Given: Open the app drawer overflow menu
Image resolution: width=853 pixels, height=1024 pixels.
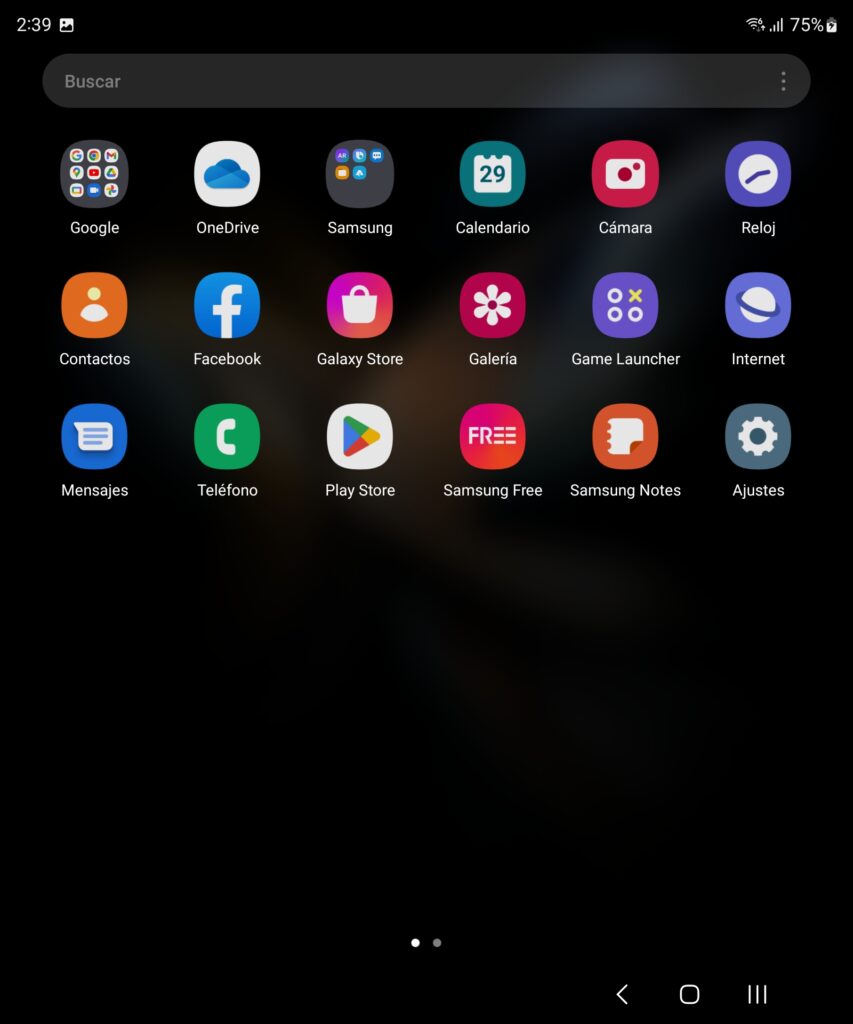Looking at the screenshot, I should [x=782, y=81].
